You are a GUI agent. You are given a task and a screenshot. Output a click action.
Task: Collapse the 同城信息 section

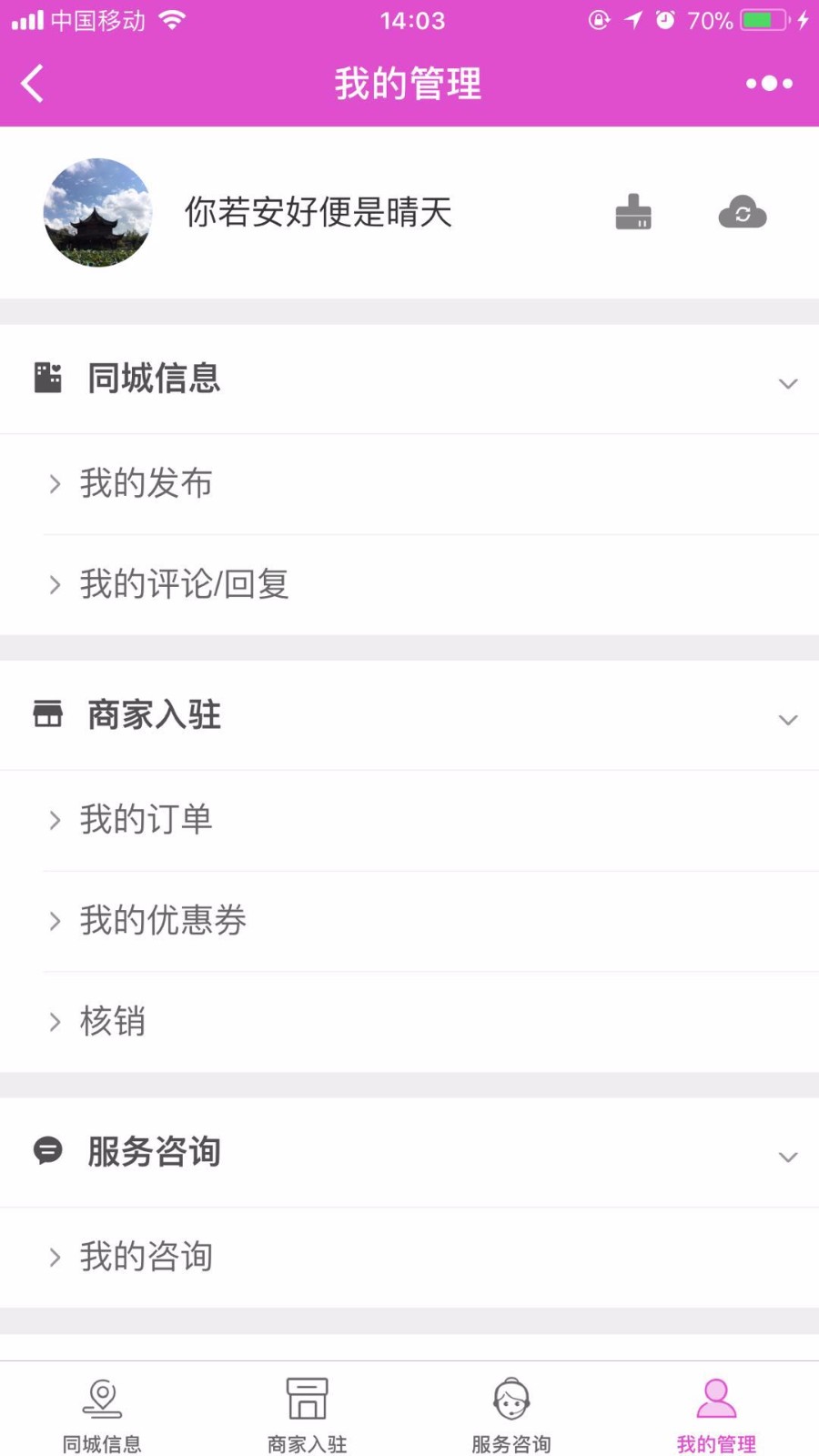[409, 379]
